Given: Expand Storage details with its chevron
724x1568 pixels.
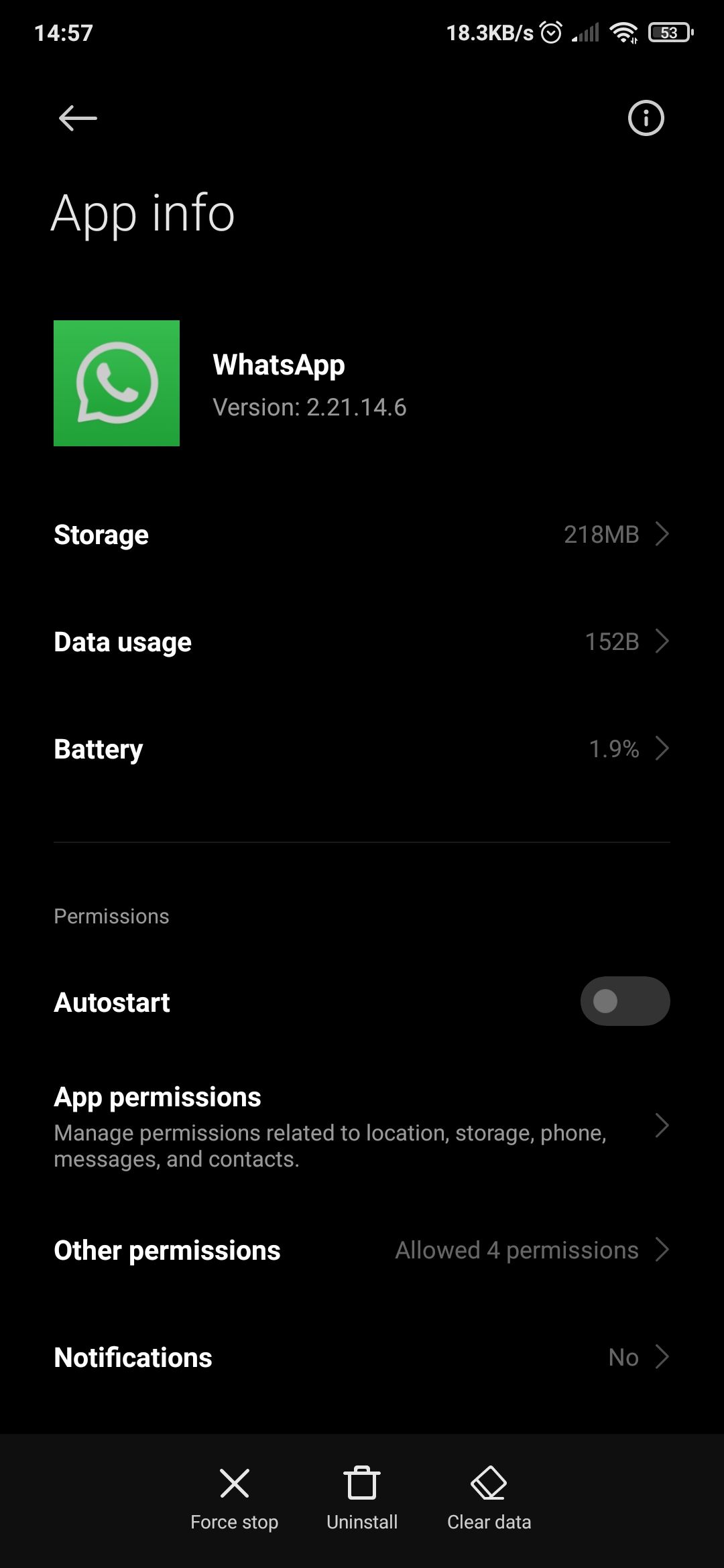Looking at the screenshot, I should coord(662,534).
